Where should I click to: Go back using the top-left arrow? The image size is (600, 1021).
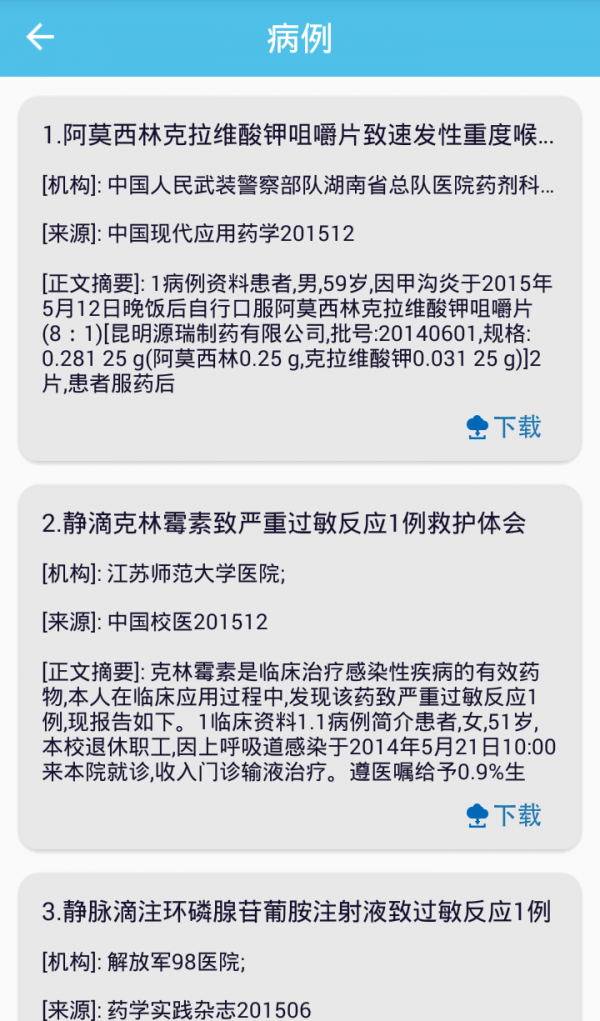(x=40, y=38)
